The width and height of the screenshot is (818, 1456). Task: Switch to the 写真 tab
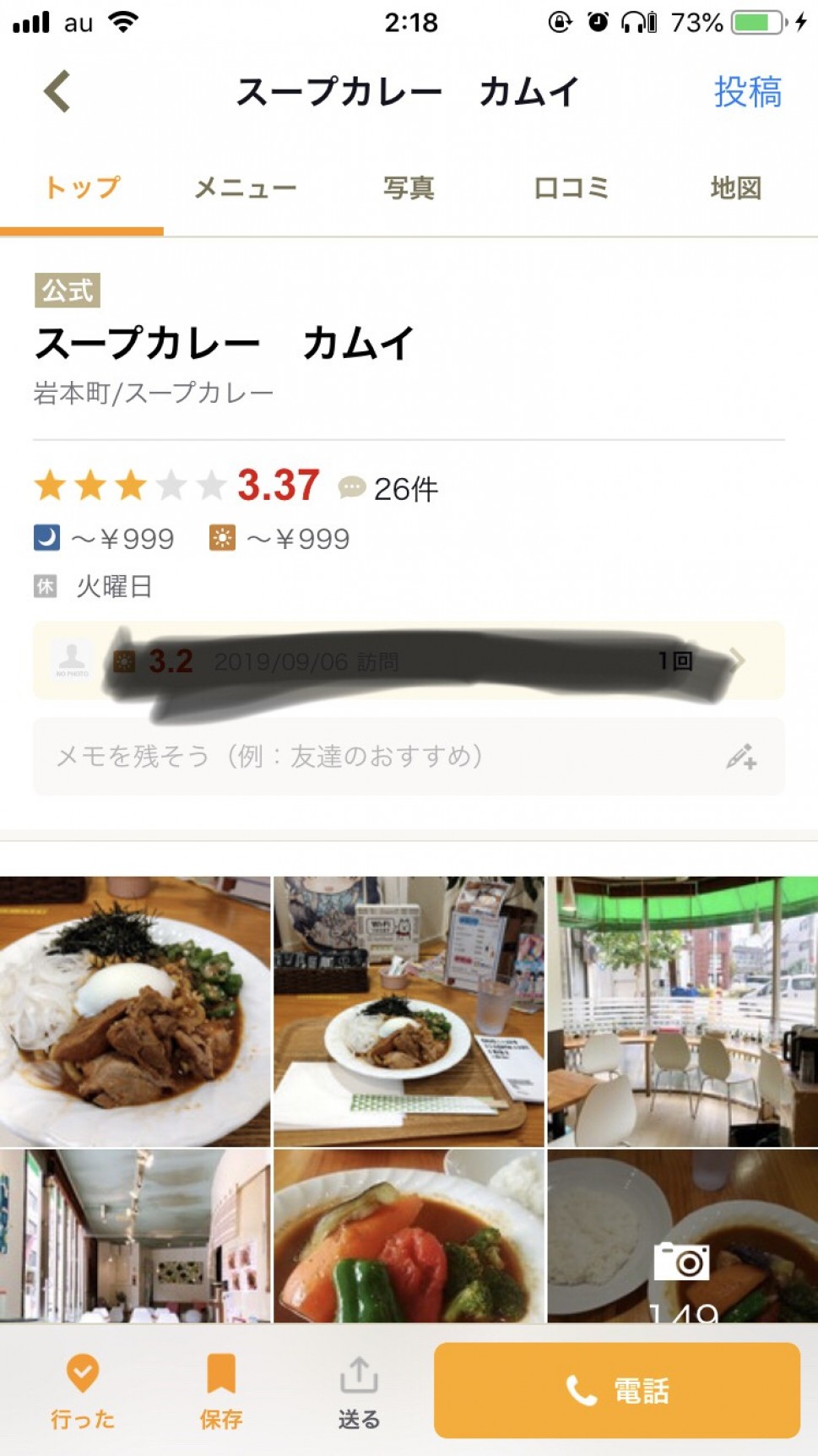tap(409, 187)
